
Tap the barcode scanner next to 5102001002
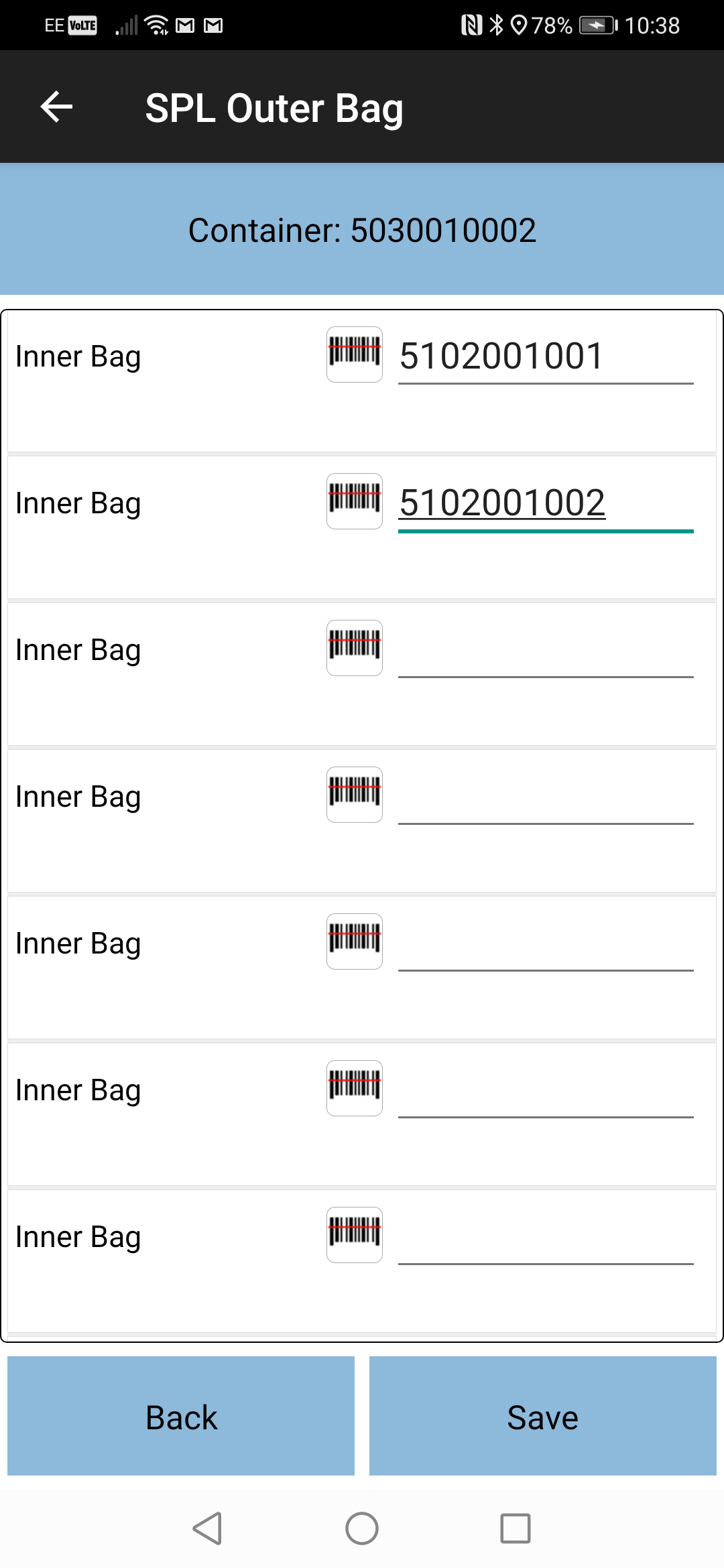pos(355,501)
